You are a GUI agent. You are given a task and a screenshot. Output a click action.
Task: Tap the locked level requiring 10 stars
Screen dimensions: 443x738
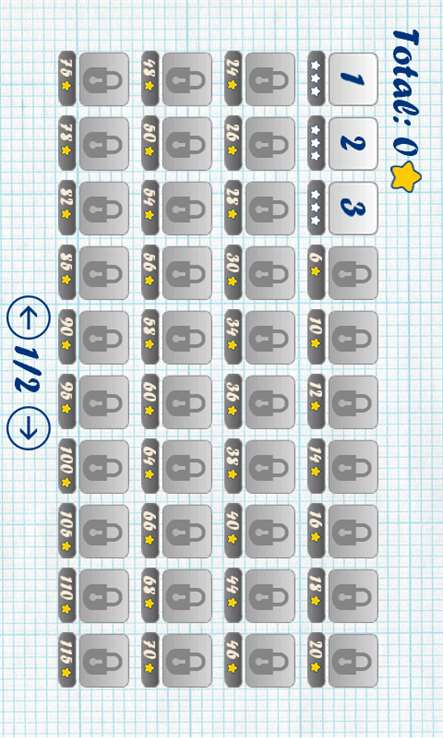pos(353,337)
